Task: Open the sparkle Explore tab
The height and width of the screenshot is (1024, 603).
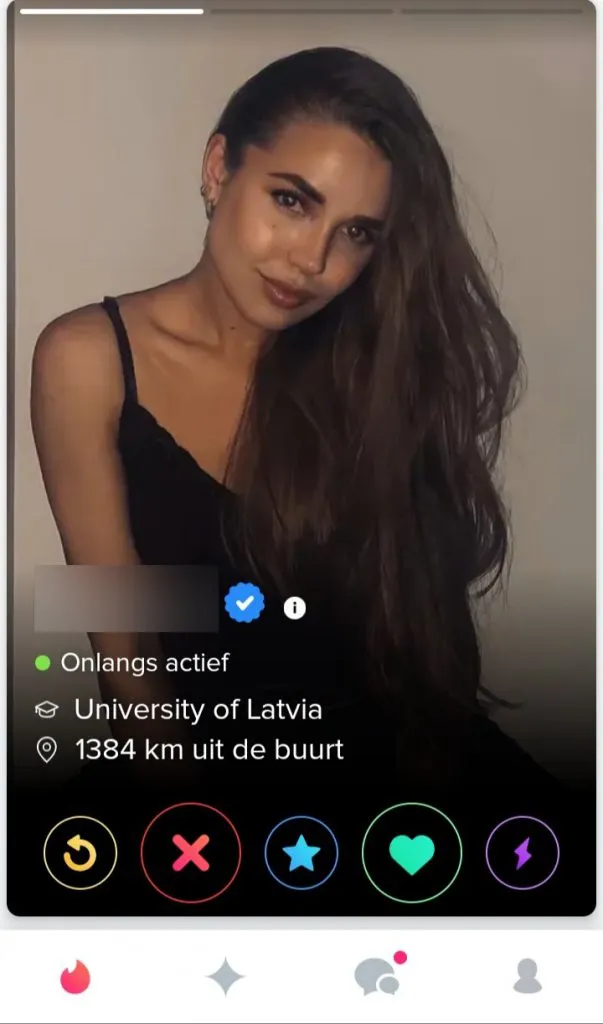Action: click(226, 976)
